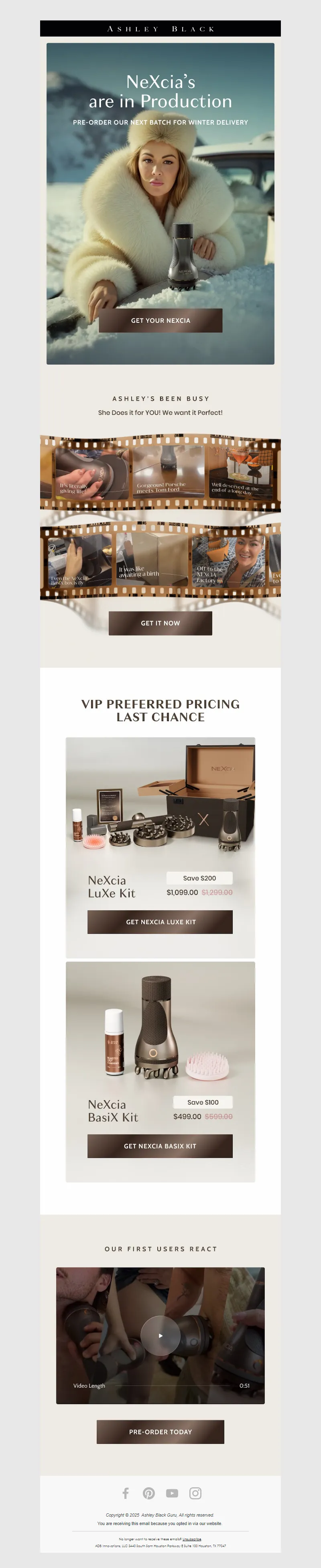
Task: Open the Pinterest icon
Action: click(x=149, y=1493)
